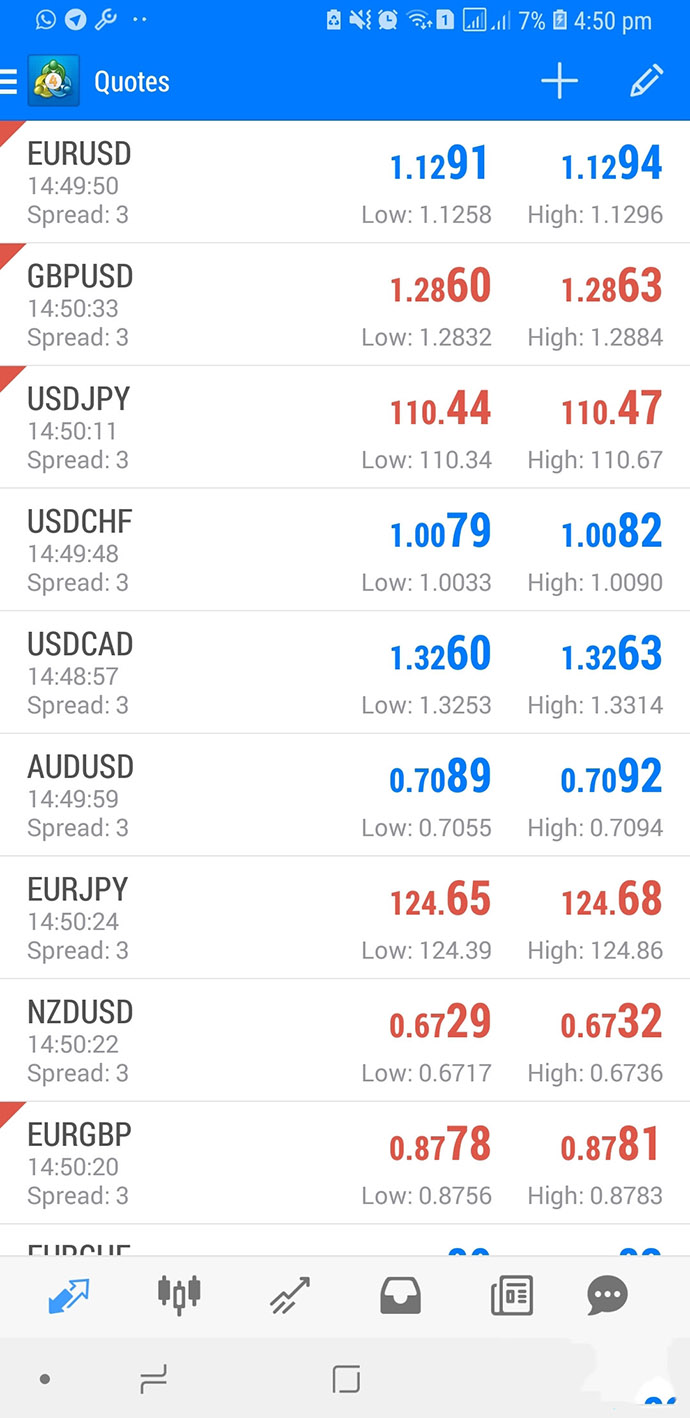Switch to the Quotes arrows tab
Image resolution: width=690 pixels, height=1418 pixels.
[x=68, y=1296]
